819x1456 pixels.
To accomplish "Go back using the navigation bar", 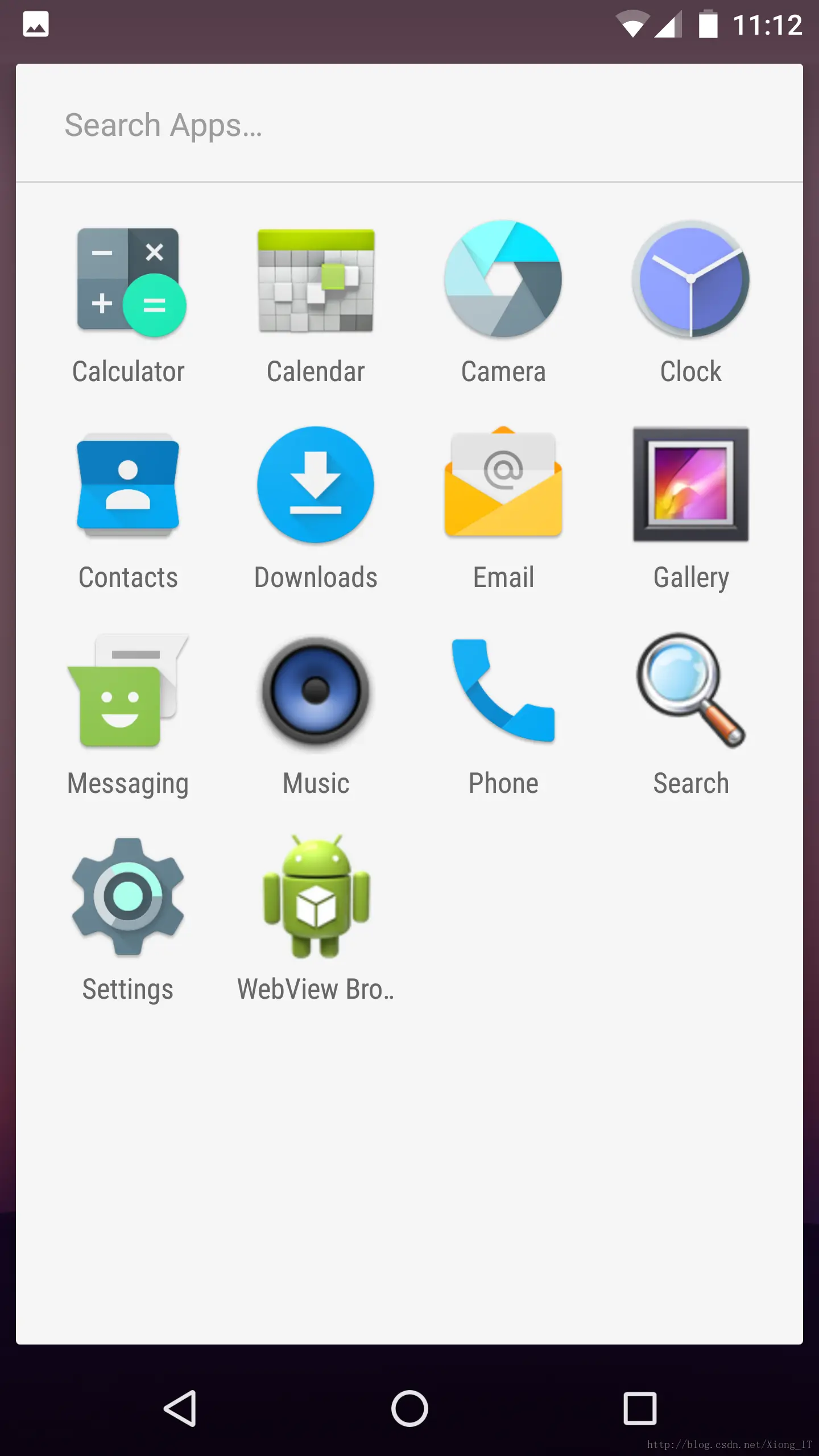I will pyautogui.click(x=181, y=1408).
